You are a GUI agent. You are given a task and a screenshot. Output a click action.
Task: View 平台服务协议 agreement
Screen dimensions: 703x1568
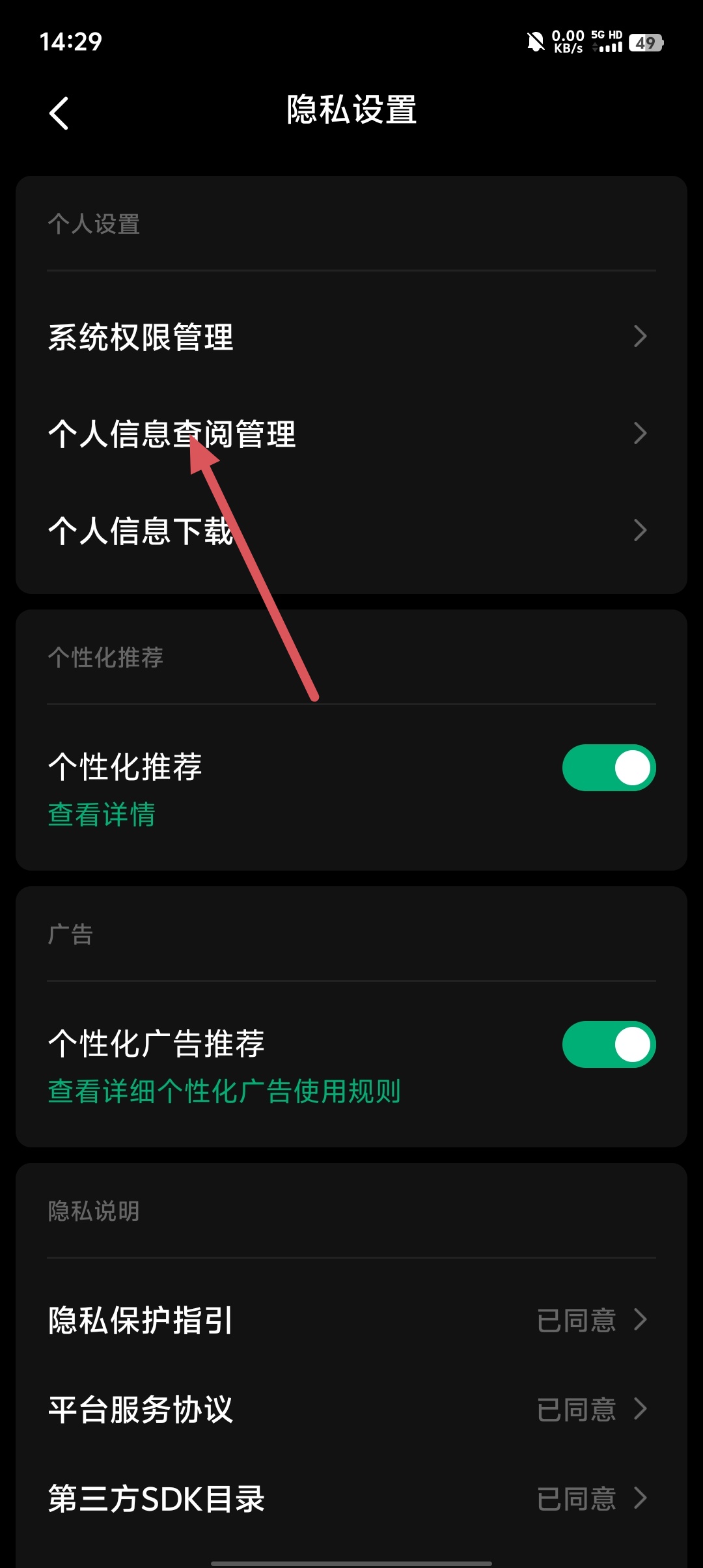[351, 1409]
